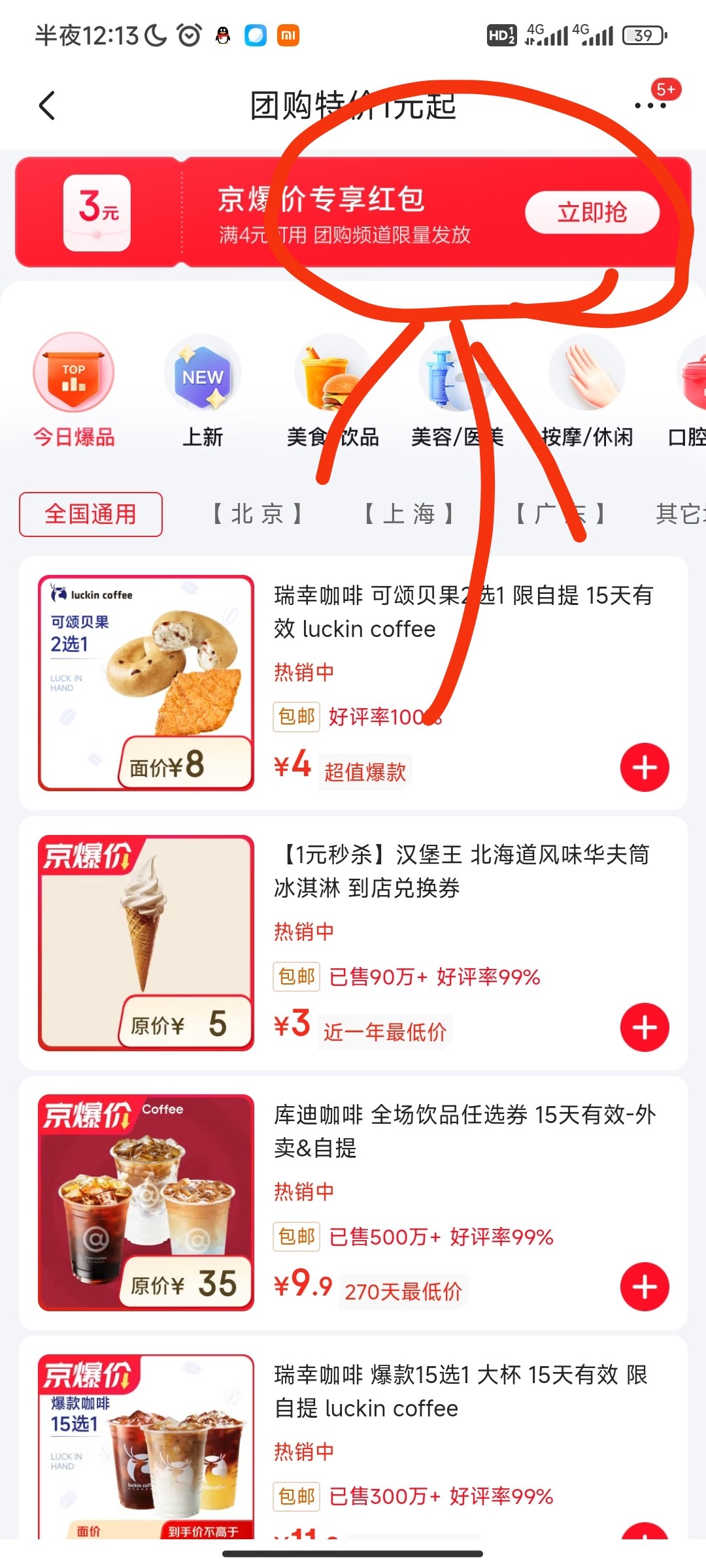The height and width of the screenshot is (1568, 706).
Task: Switch to the 上海 region filter
Action: 409,514
